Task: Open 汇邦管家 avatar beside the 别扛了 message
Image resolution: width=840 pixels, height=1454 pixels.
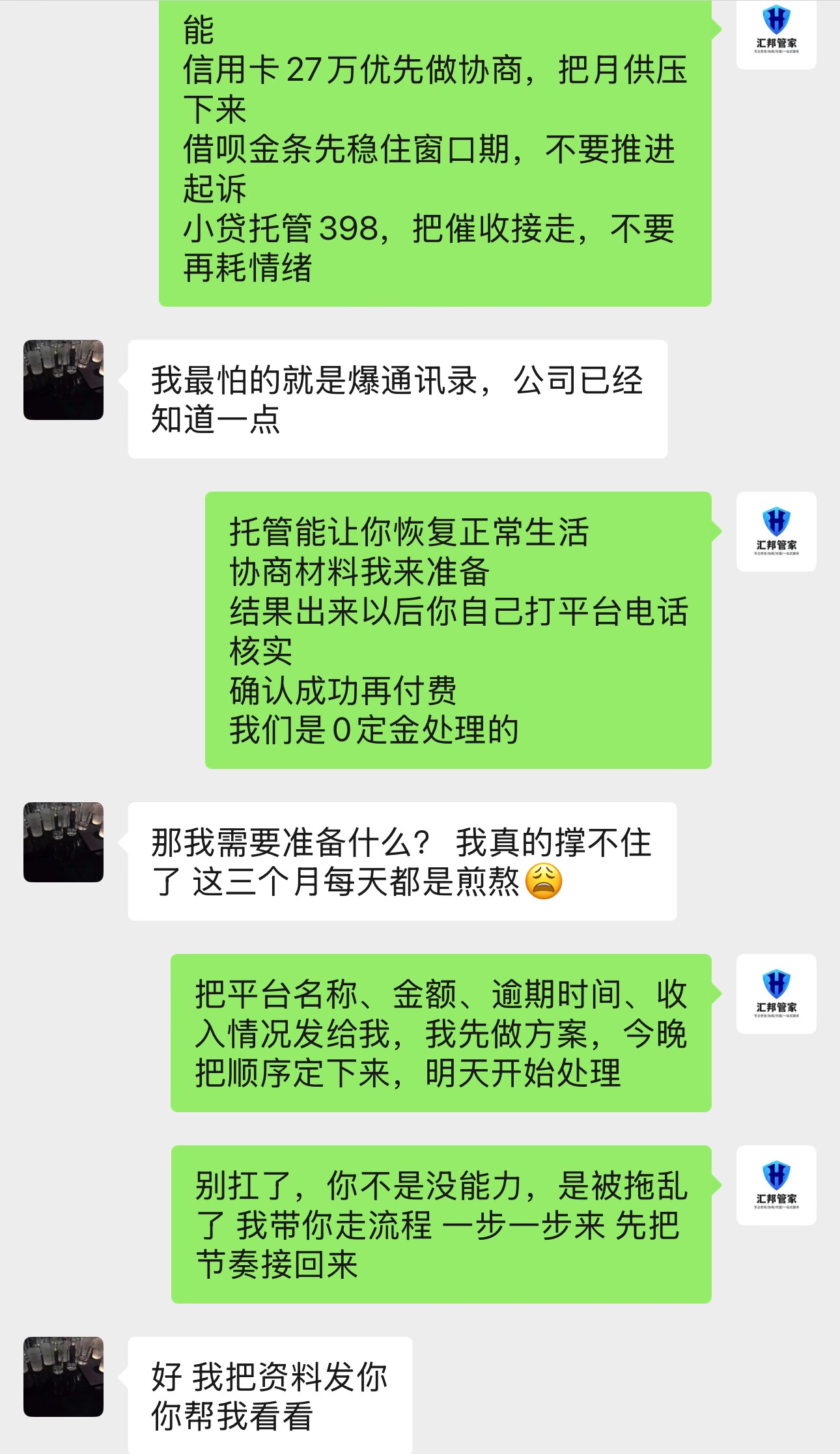Action: coord(776,1185)
